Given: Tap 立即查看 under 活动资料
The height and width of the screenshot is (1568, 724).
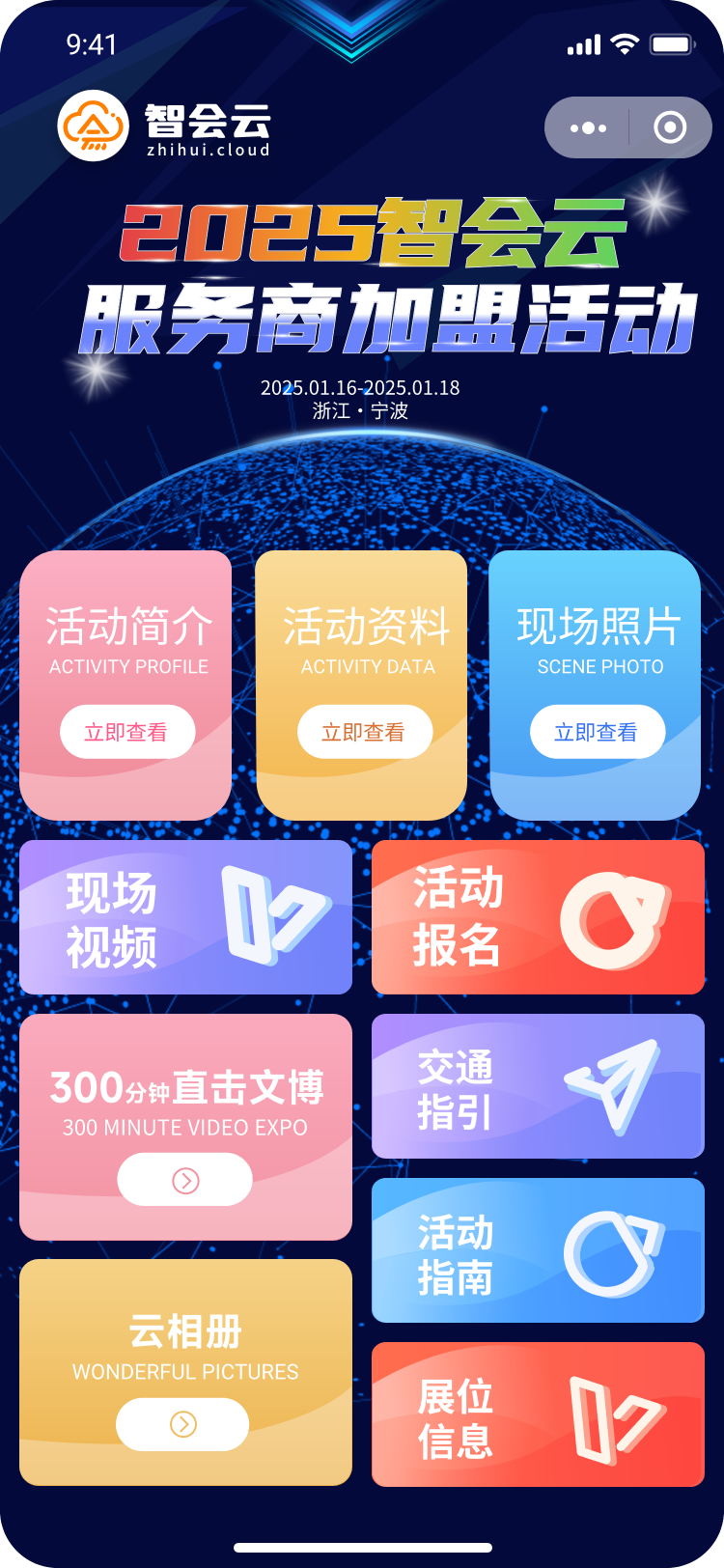Looking at the screenshot, I should [364, 732].
